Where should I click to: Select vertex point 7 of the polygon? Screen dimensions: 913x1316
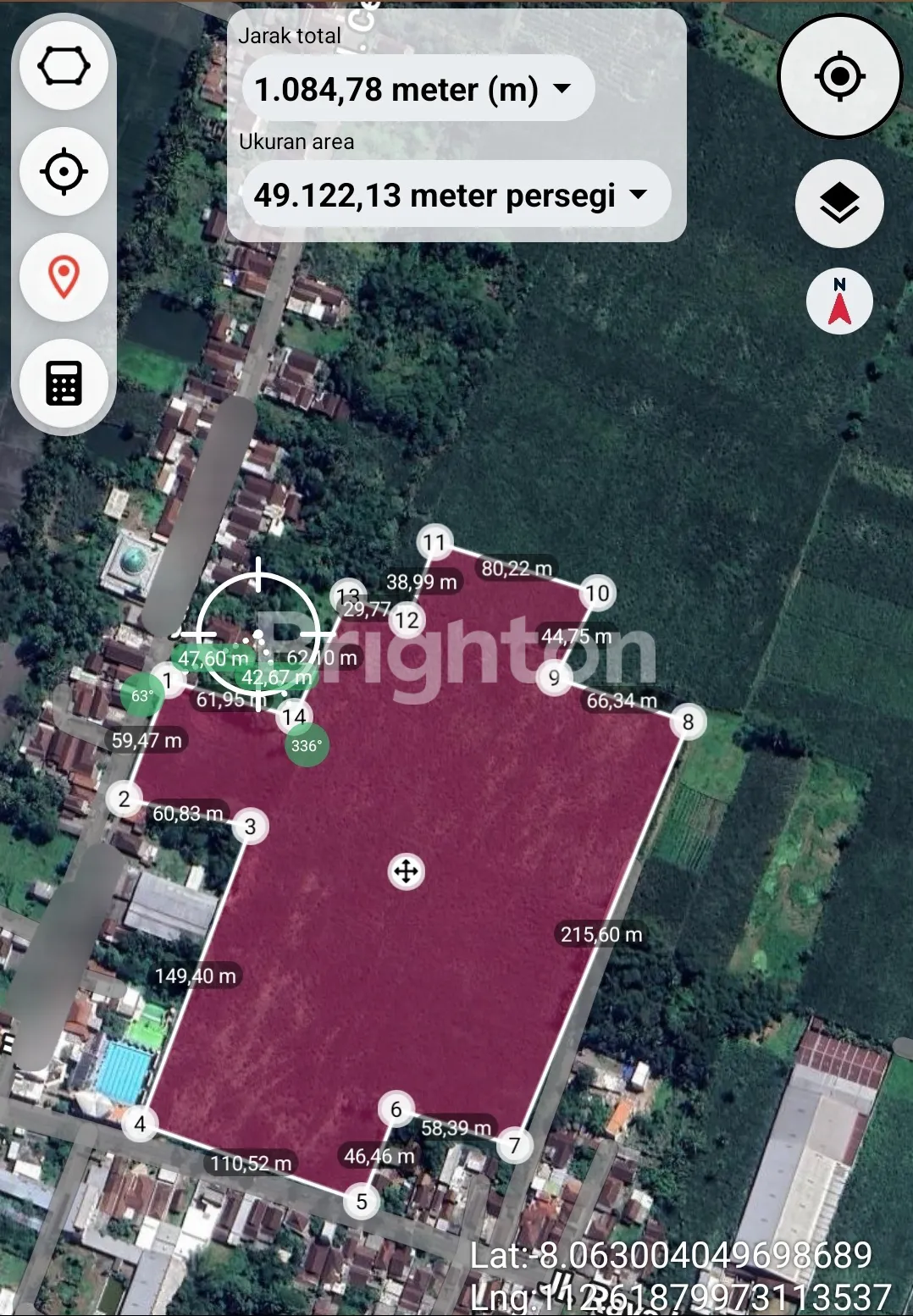514,1146
